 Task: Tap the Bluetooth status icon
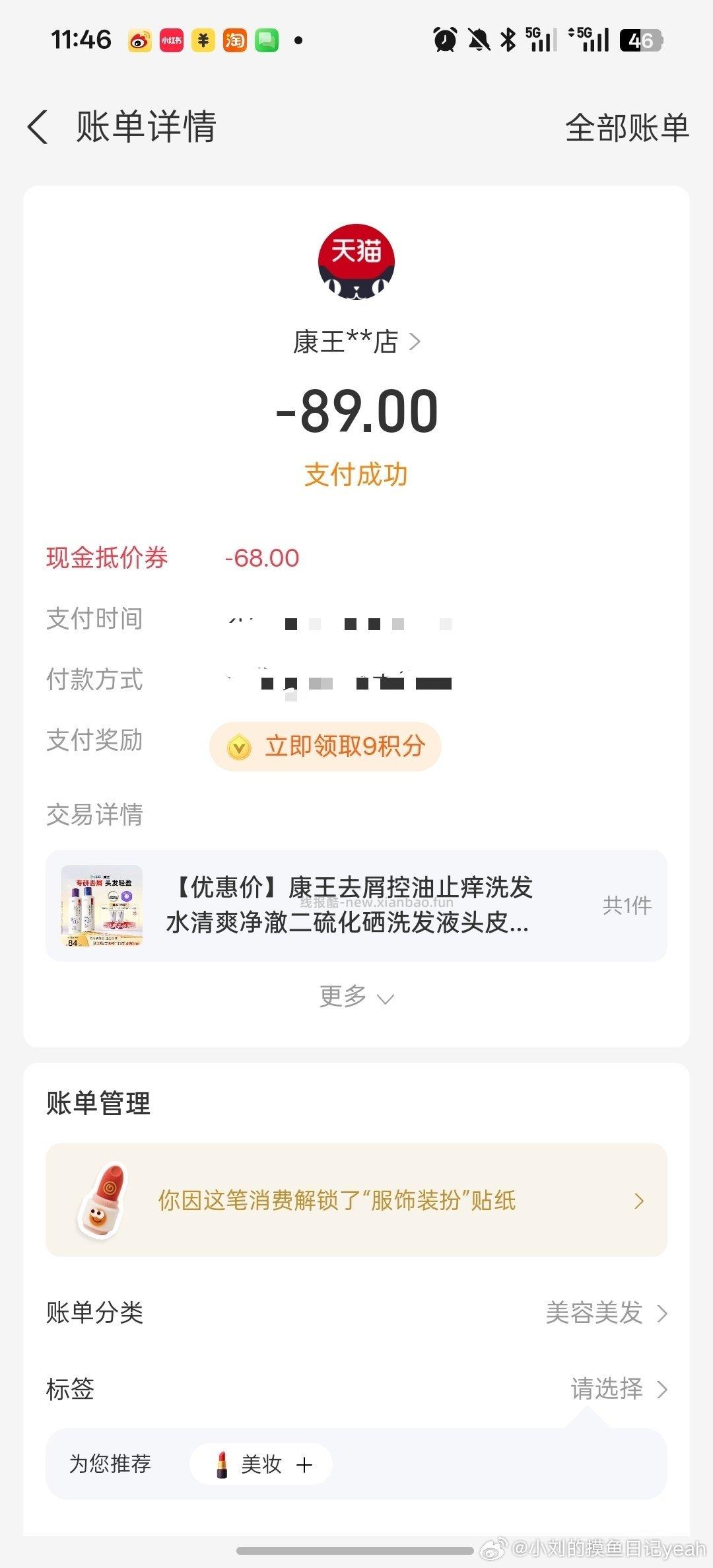coord(509,40)
